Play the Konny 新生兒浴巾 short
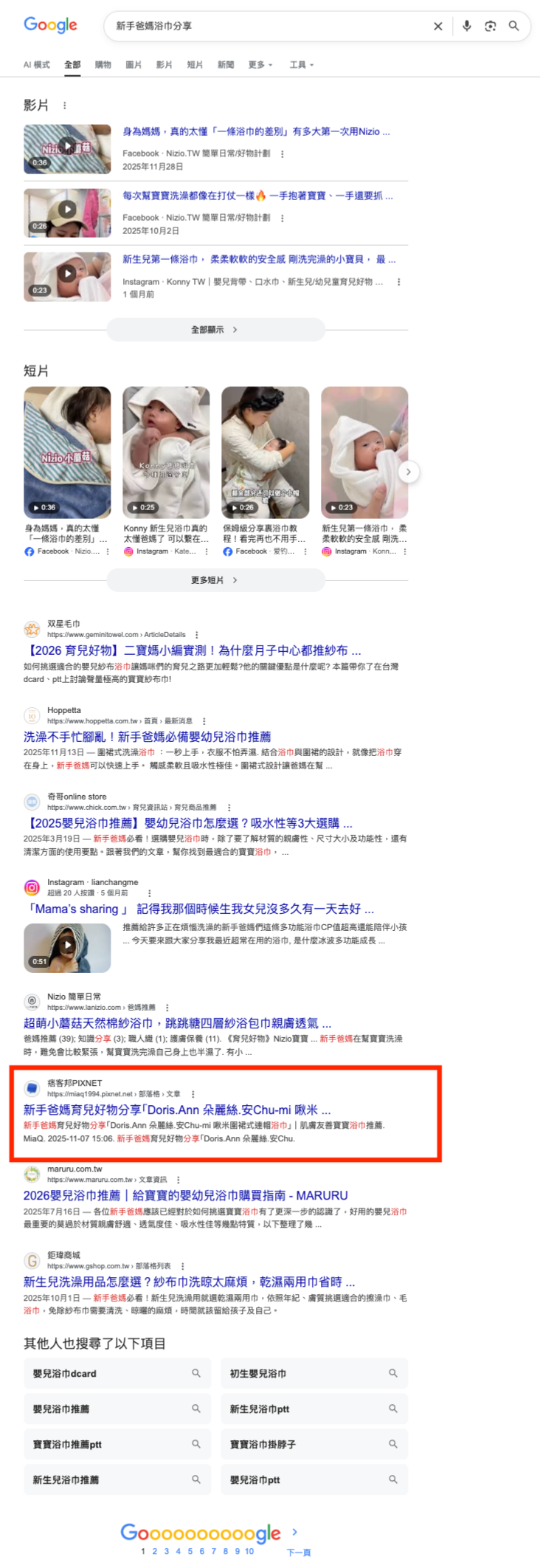The height and width of the screenshot is (1568, 540). 166,452
